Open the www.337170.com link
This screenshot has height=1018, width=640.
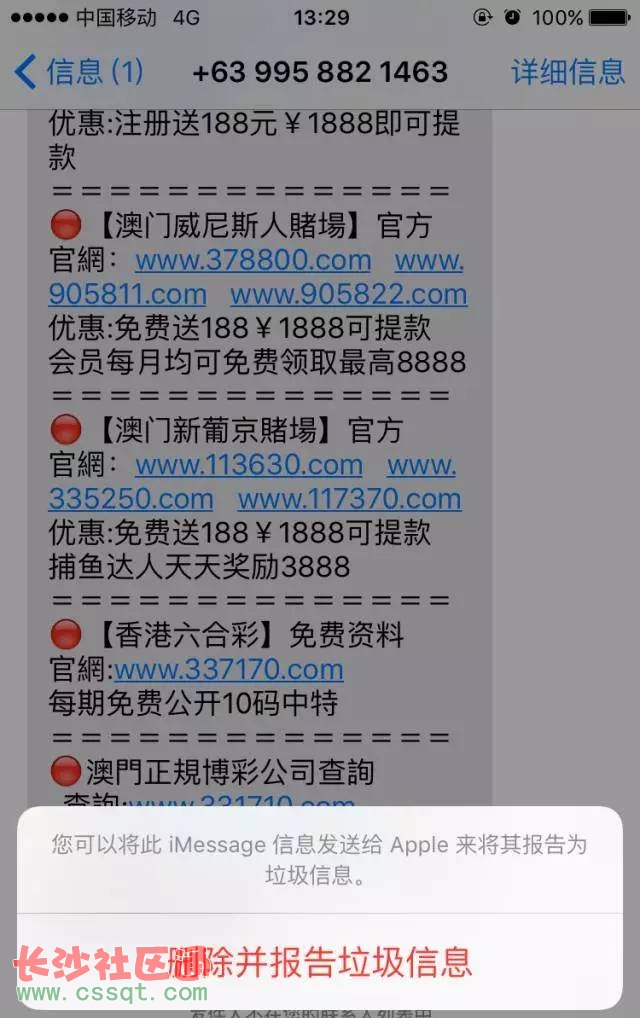(x=229, y=669)
